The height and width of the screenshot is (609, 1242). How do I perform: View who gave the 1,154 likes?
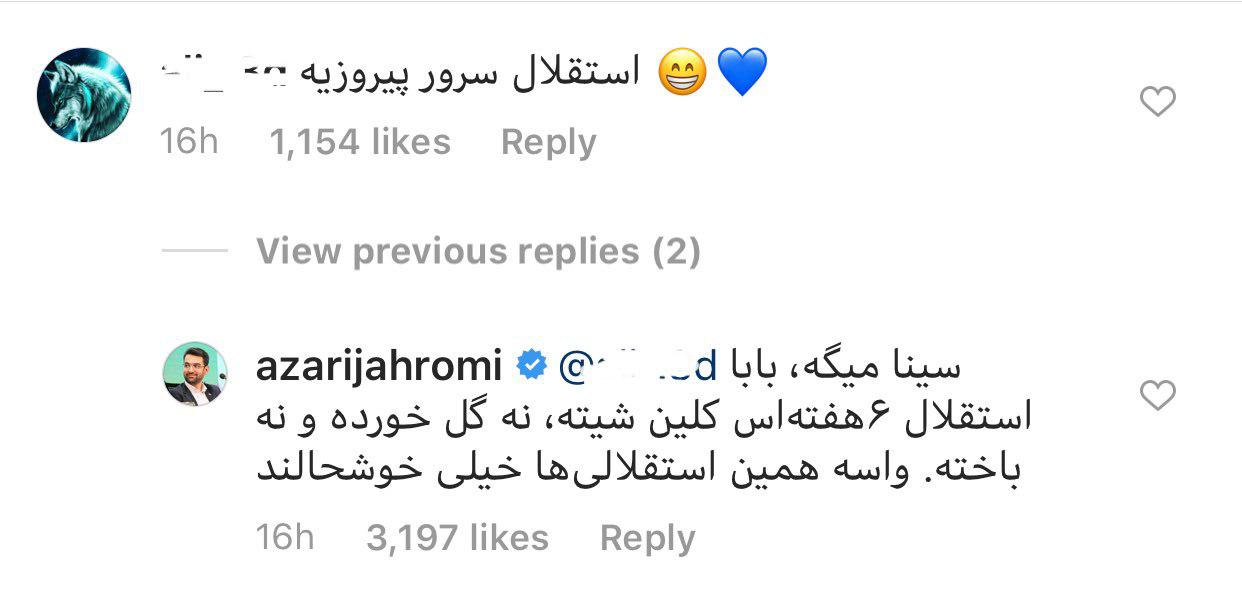point(360,143)
